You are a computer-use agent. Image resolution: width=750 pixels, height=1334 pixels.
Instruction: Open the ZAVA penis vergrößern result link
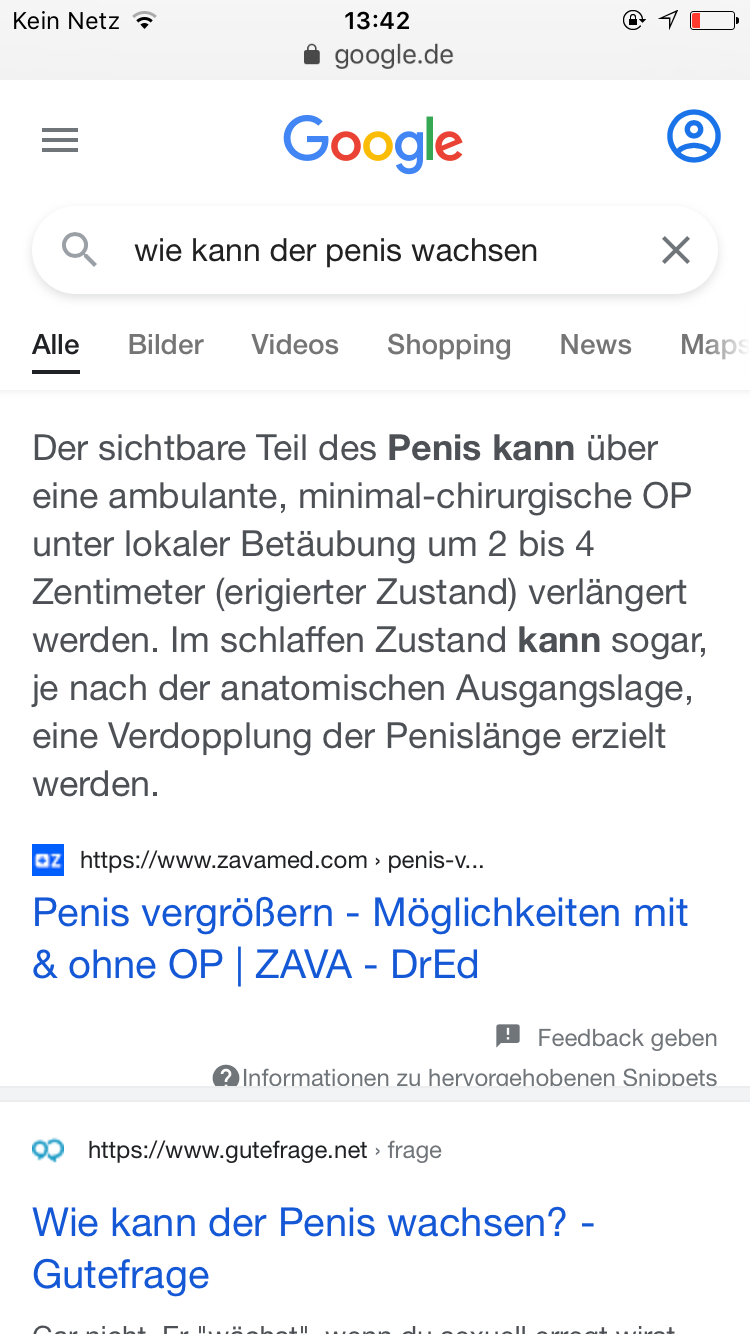360,938
